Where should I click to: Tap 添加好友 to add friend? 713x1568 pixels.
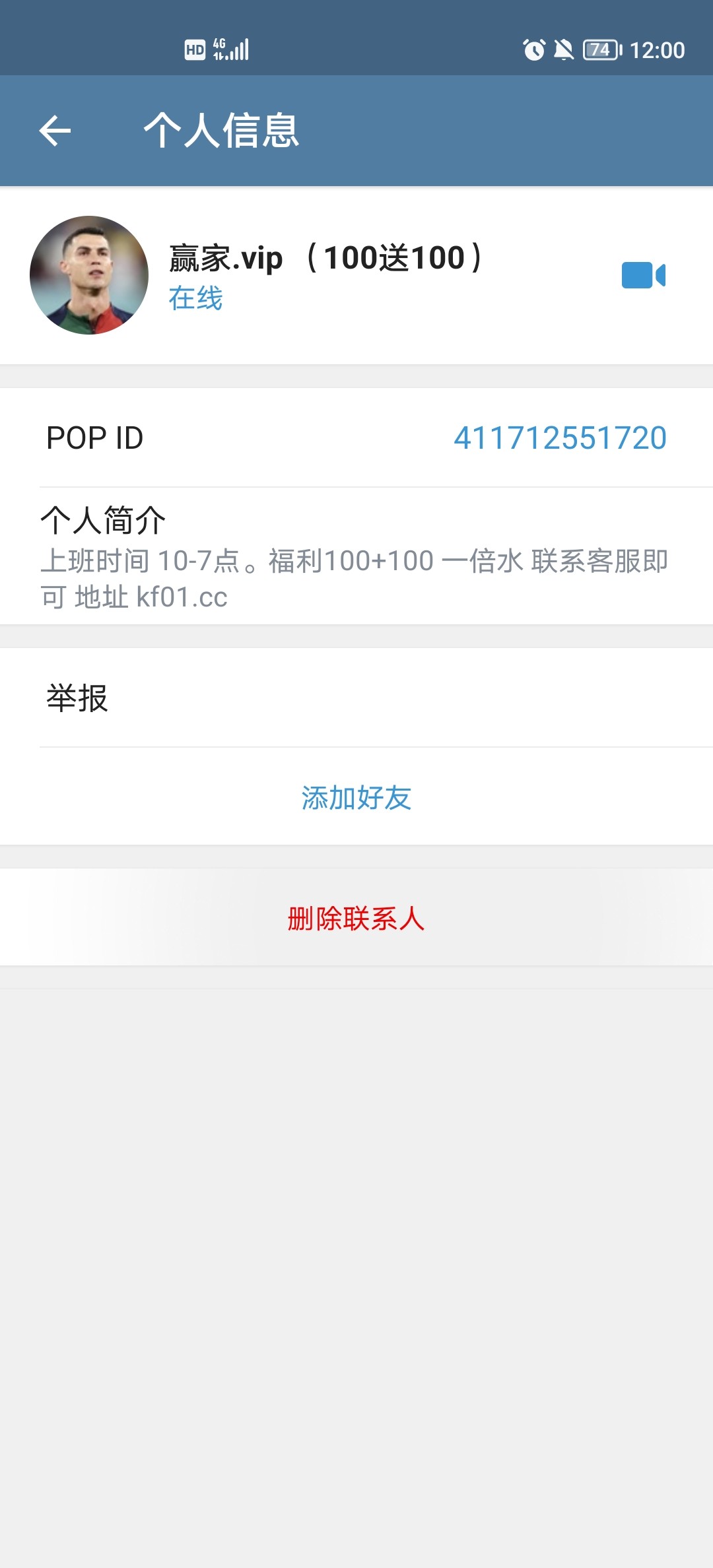click(356, 798)
